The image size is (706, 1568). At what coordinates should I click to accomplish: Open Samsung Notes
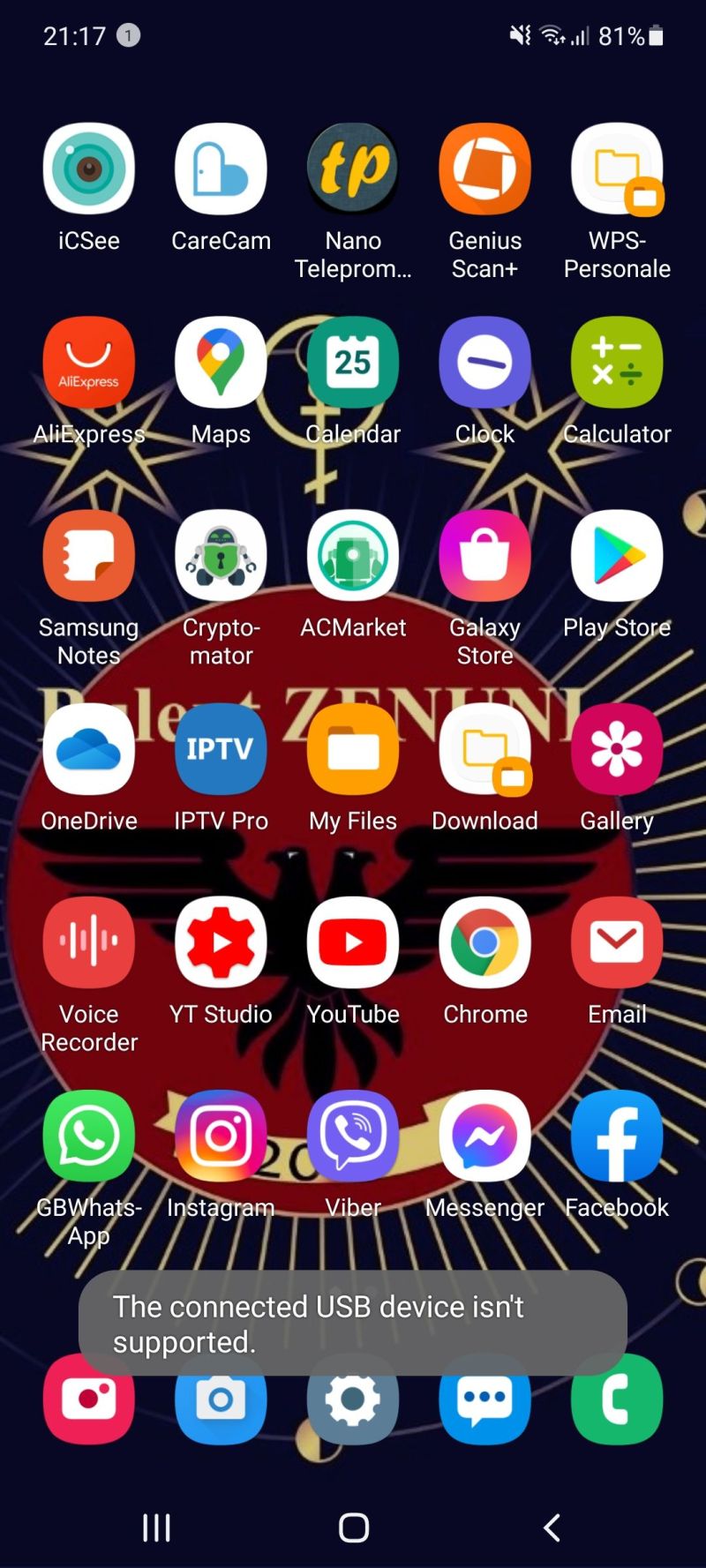(89, 556)
